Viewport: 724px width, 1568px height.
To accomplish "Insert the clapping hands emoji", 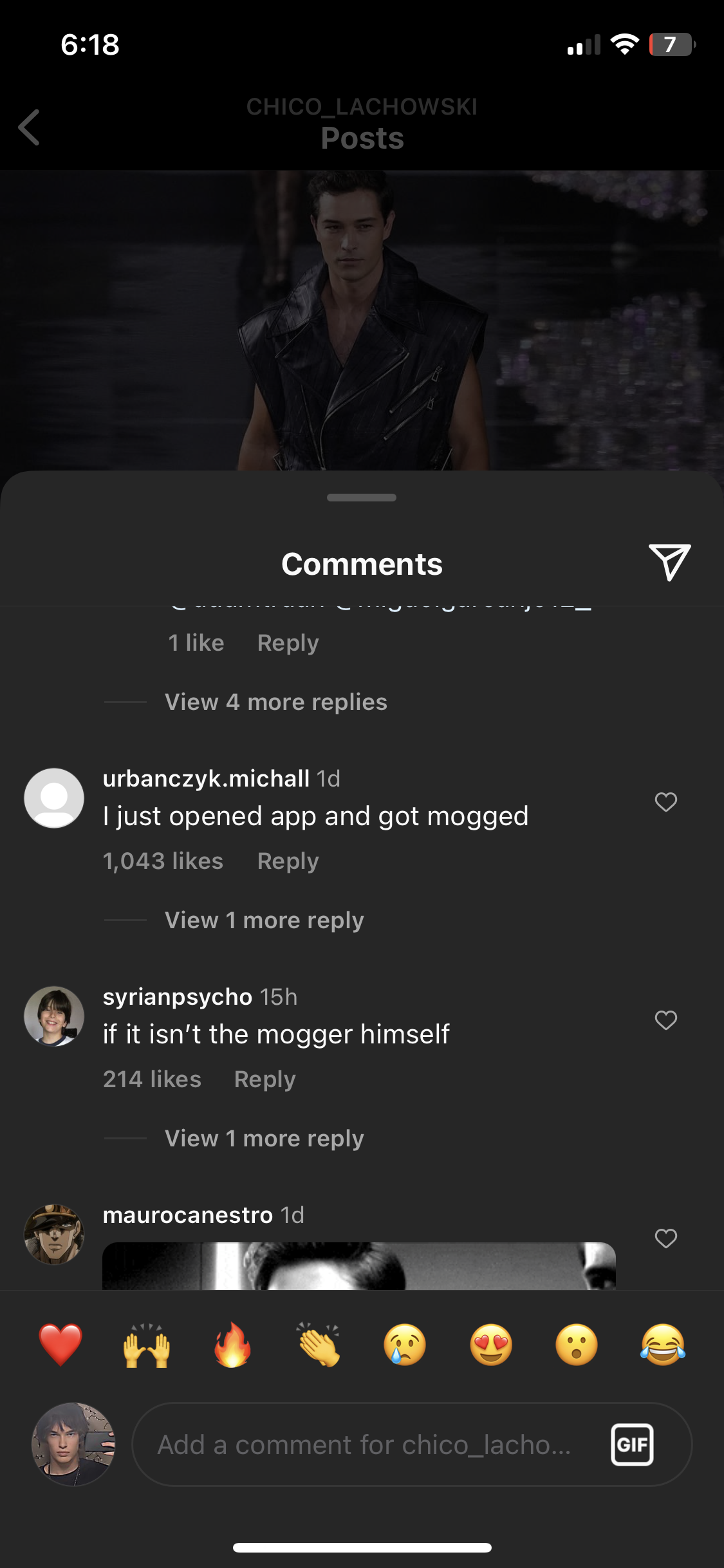I will [x=319, y=1345].
